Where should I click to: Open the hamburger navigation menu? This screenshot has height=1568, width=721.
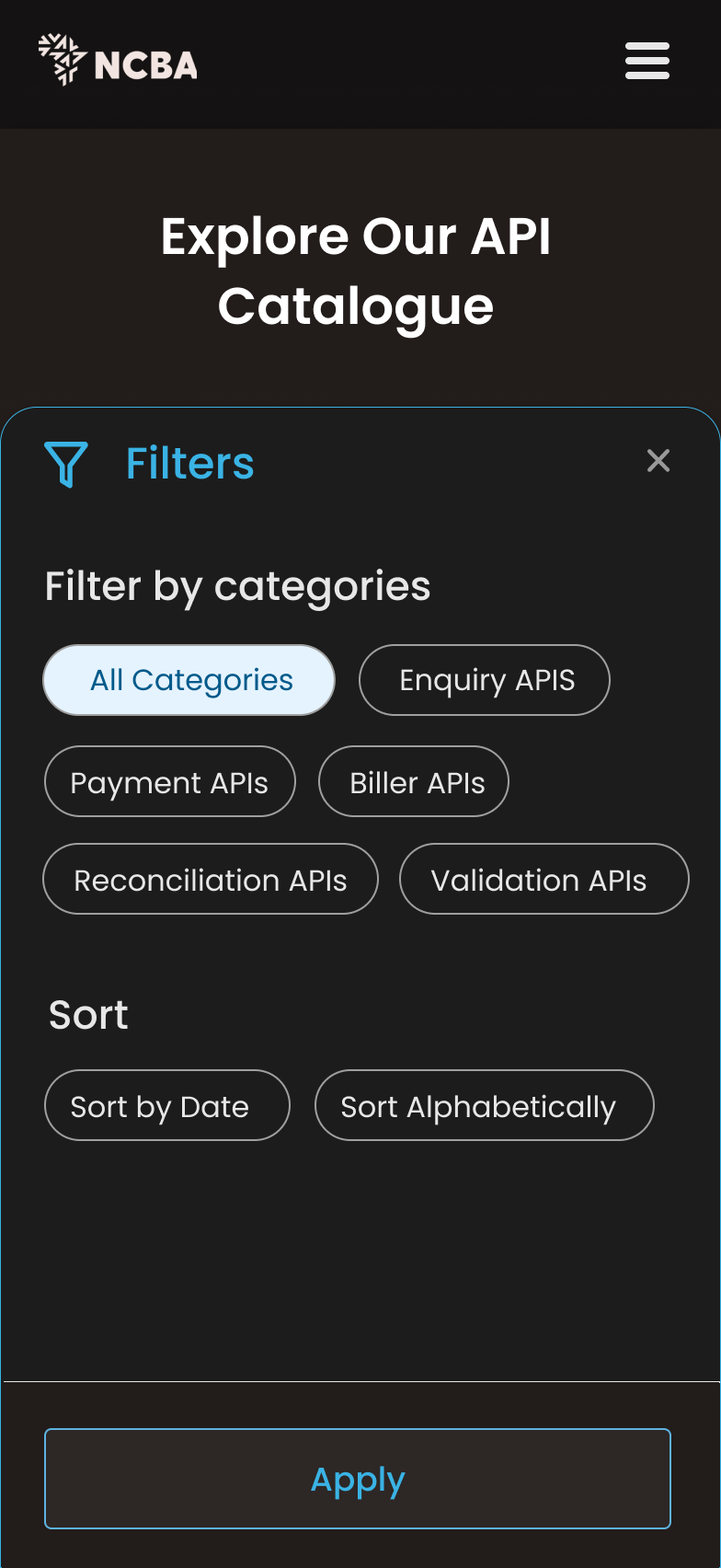point(647,61)
